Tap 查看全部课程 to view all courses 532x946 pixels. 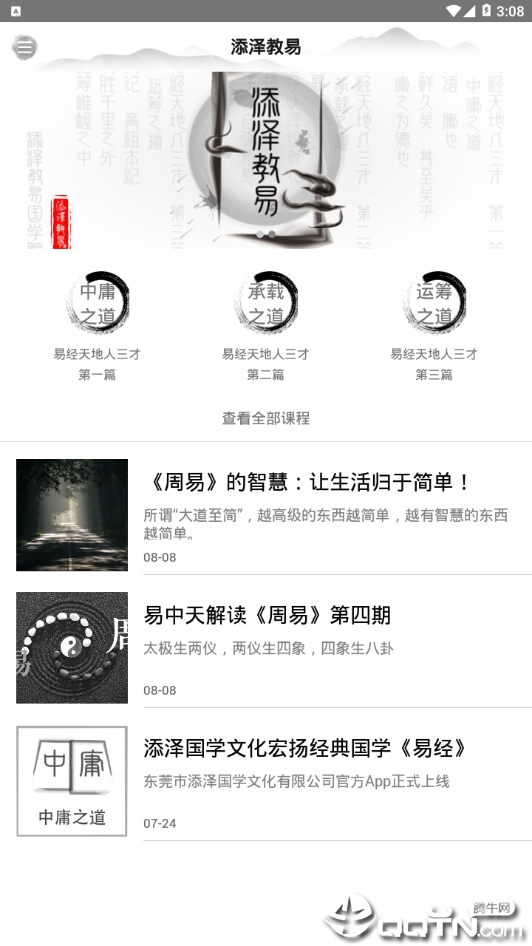[x=266, y=418]
